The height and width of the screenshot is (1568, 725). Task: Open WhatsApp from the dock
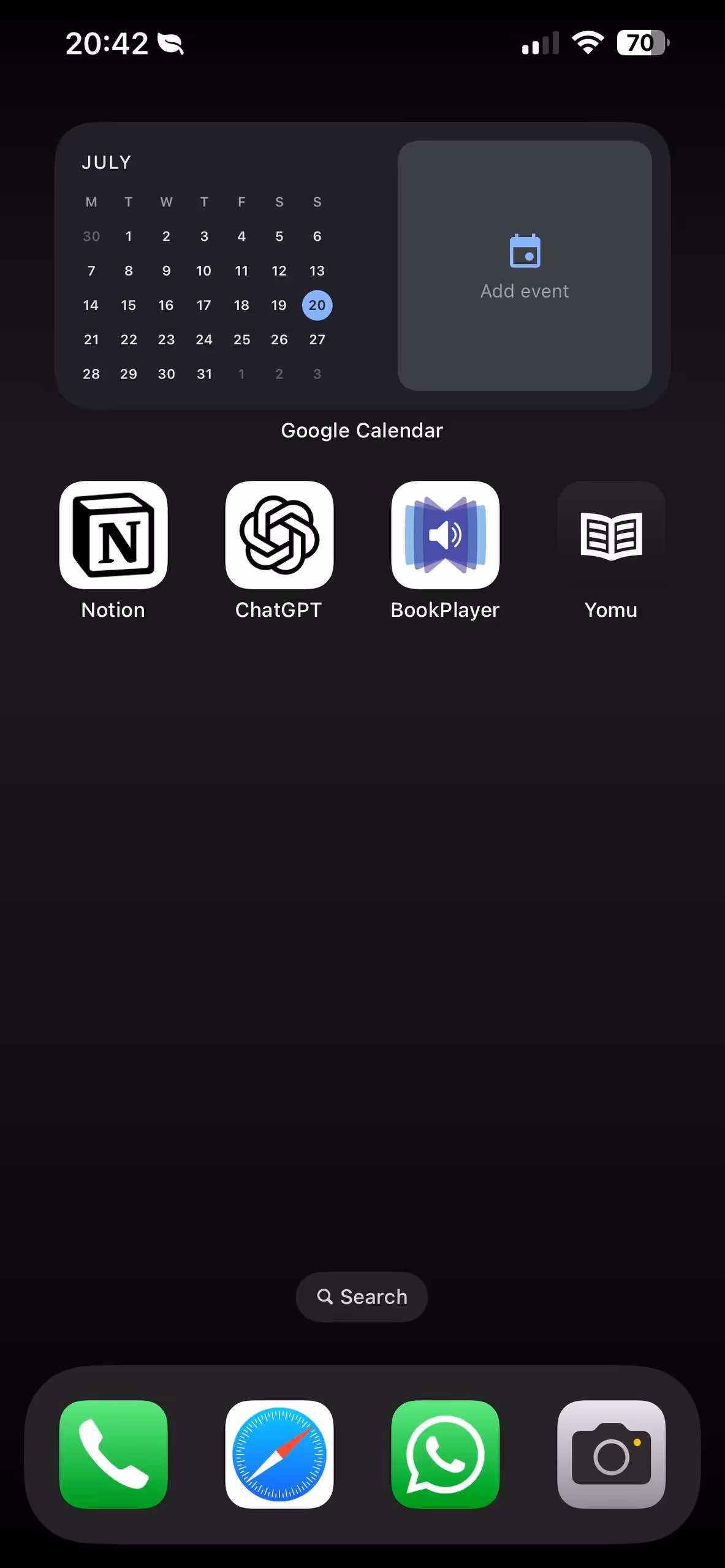point(446,1454)
